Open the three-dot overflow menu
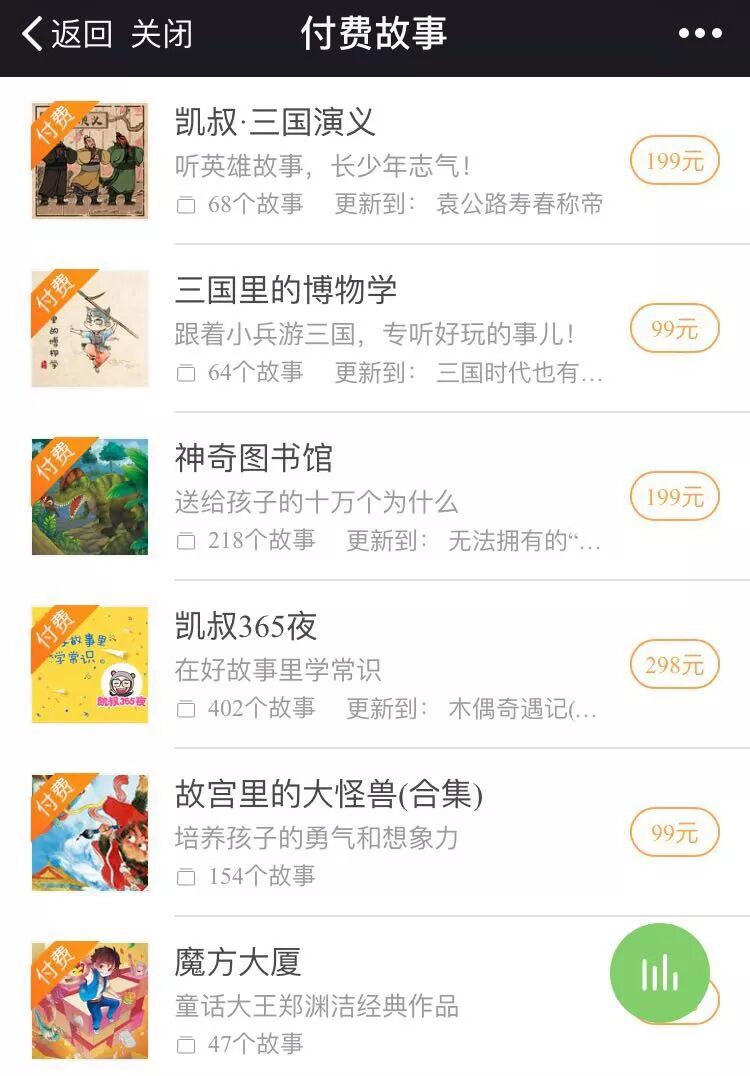 [700, 34]
